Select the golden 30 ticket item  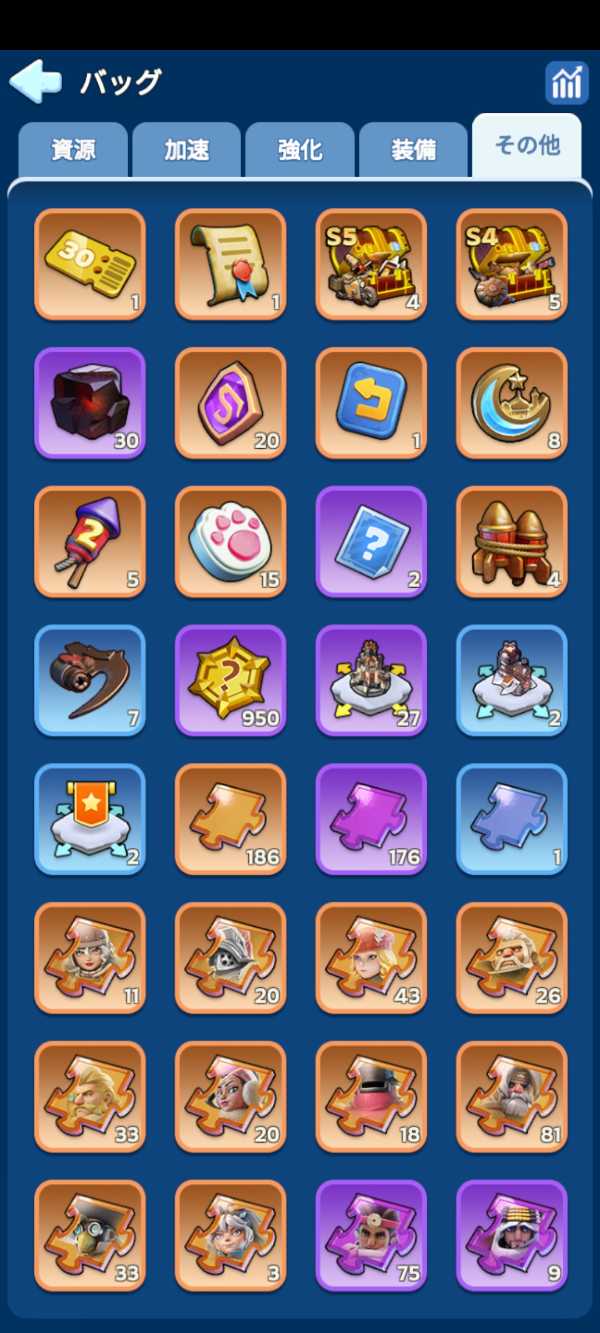(x=90, y=264)
